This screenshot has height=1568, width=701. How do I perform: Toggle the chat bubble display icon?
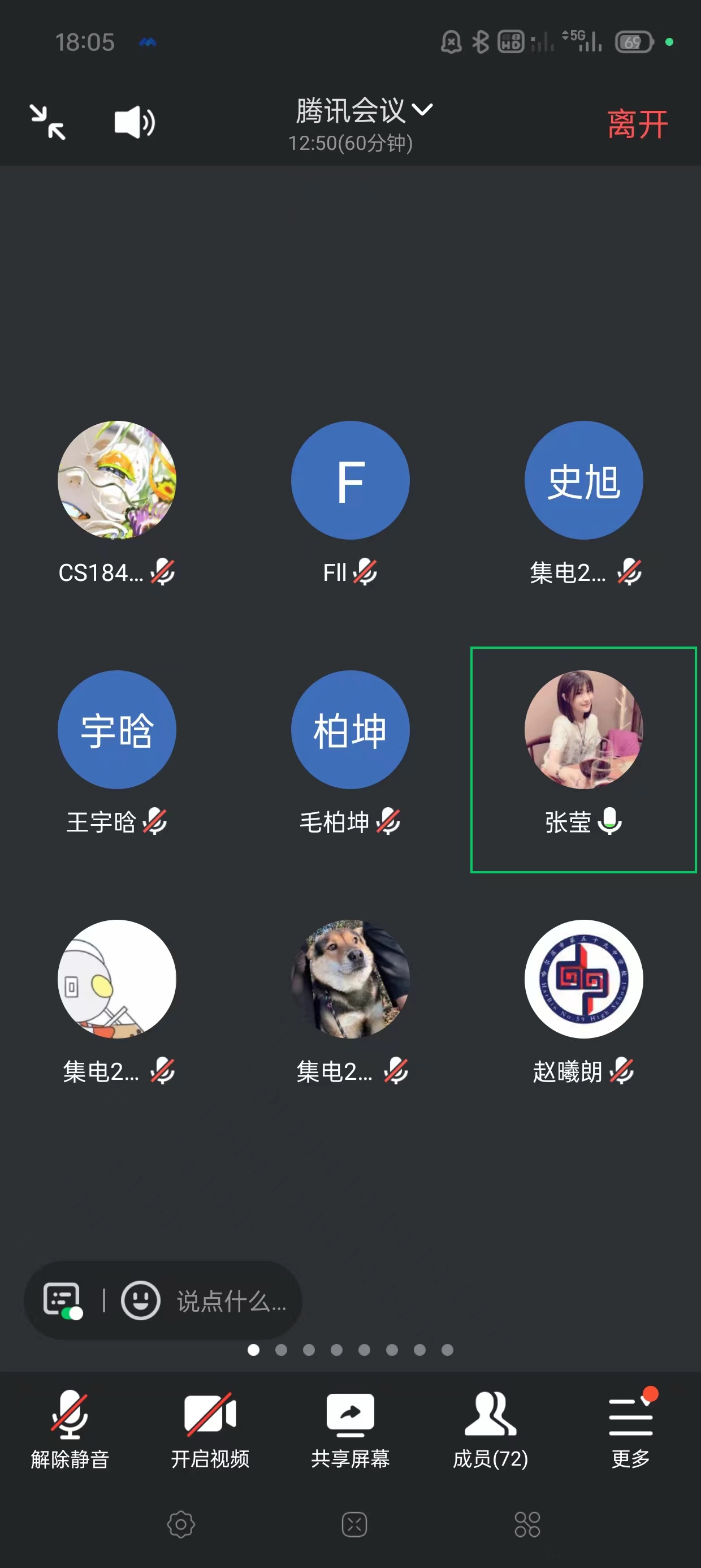[x=63, y=1301]
